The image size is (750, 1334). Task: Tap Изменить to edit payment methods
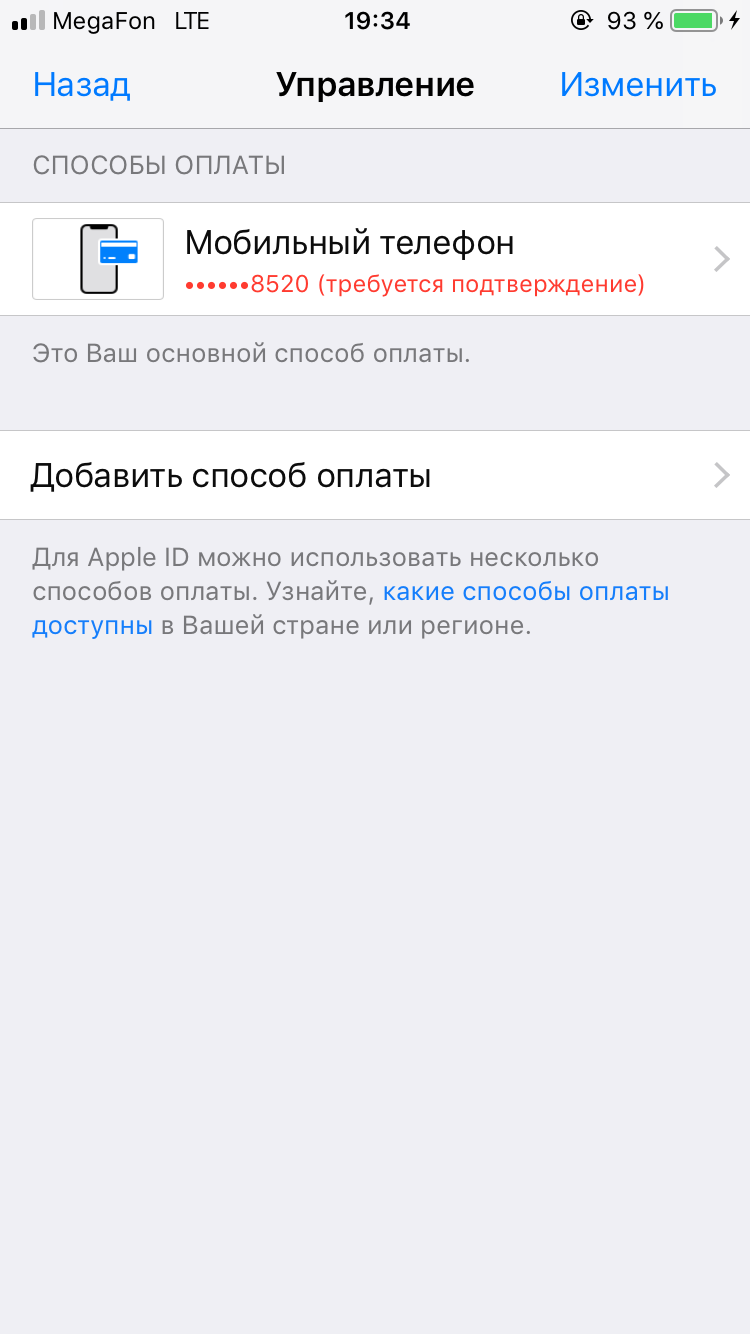click(638, 85)
